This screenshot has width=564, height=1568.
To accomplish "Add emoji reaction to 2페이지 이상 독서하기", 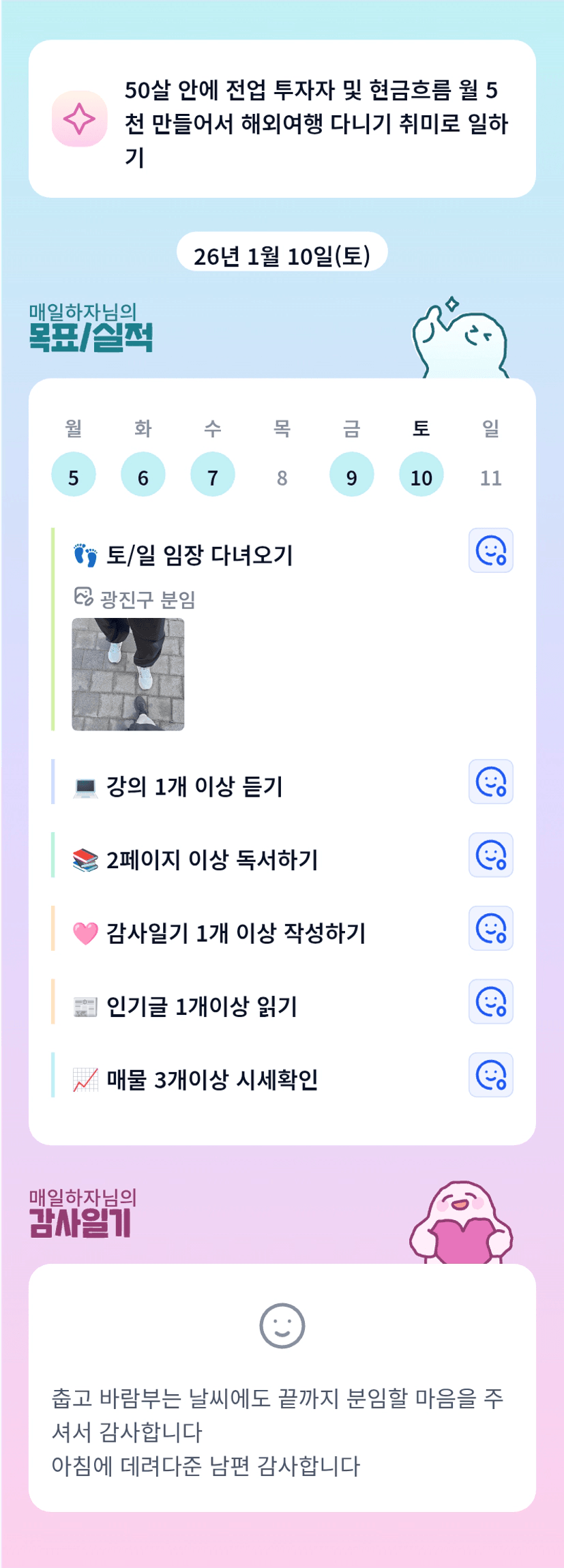I will click(490, 855).
